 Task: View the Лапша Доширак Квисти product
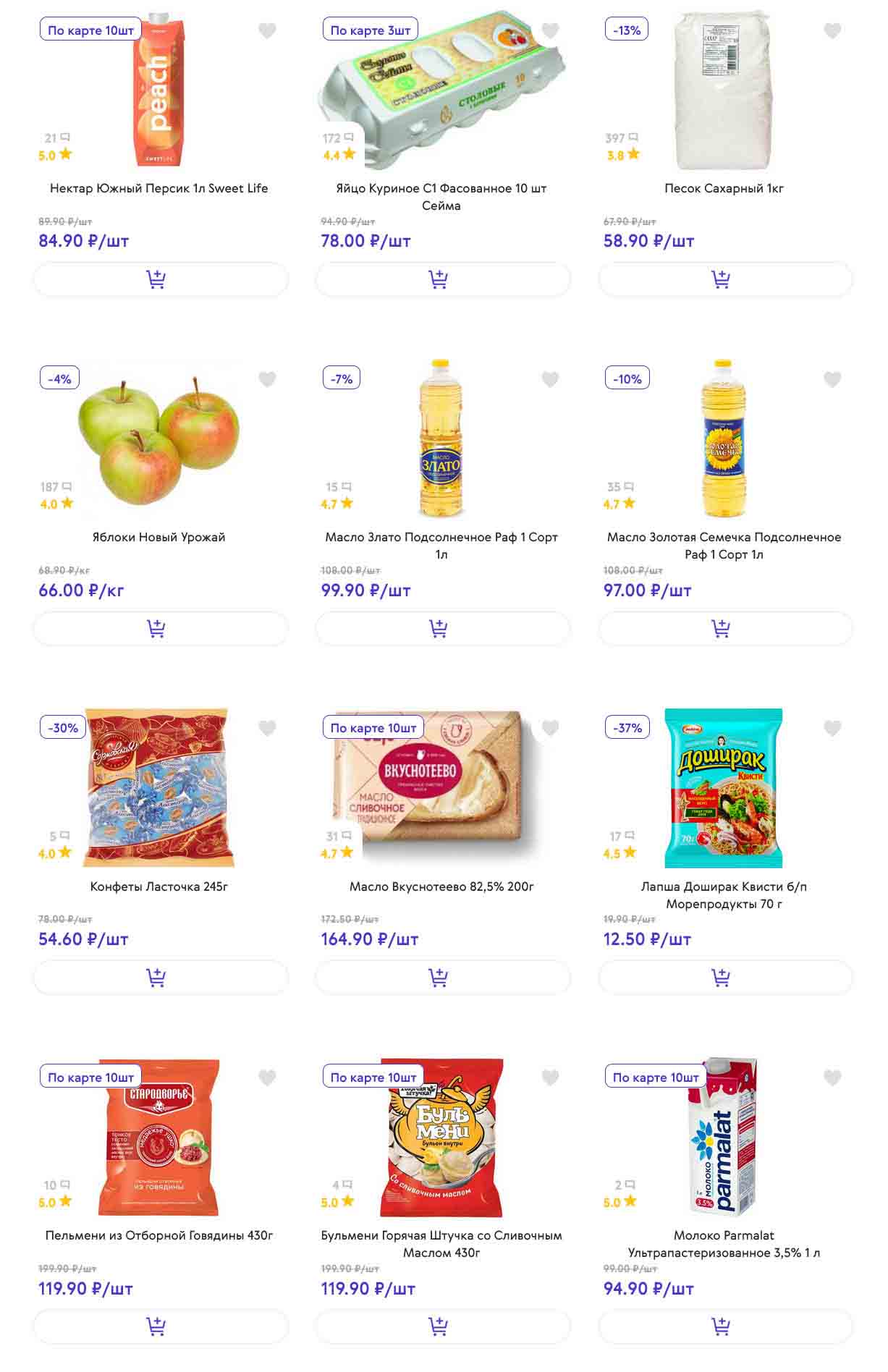pyautogui.click(x=724, y=894)
